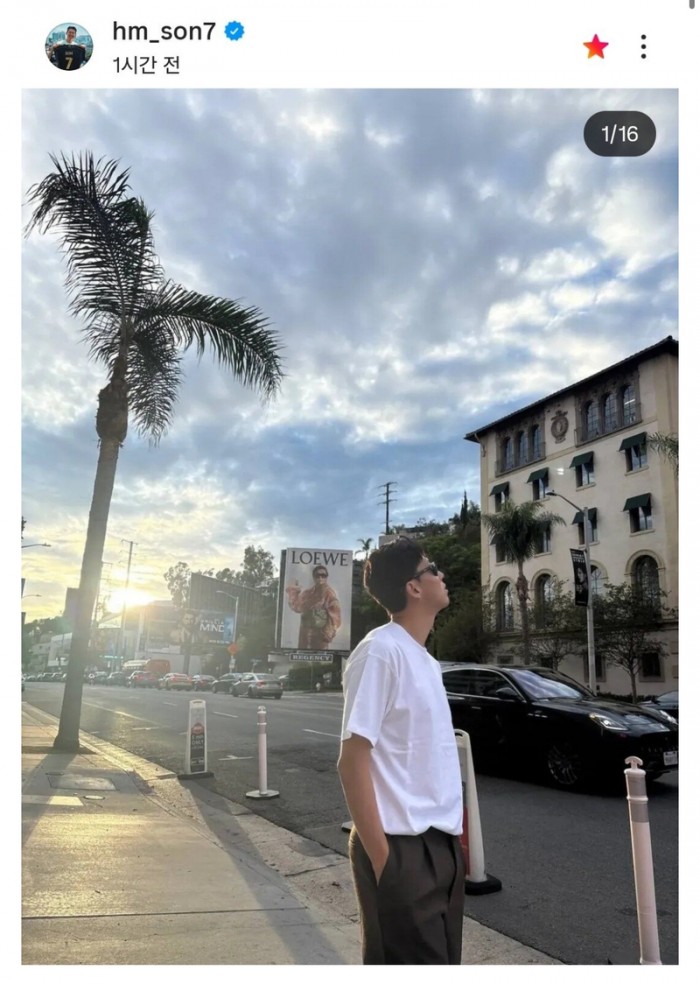Open the three-dot overflow menu
The height and width of the screenshot is (984, 700).
[x=643, y=46]
